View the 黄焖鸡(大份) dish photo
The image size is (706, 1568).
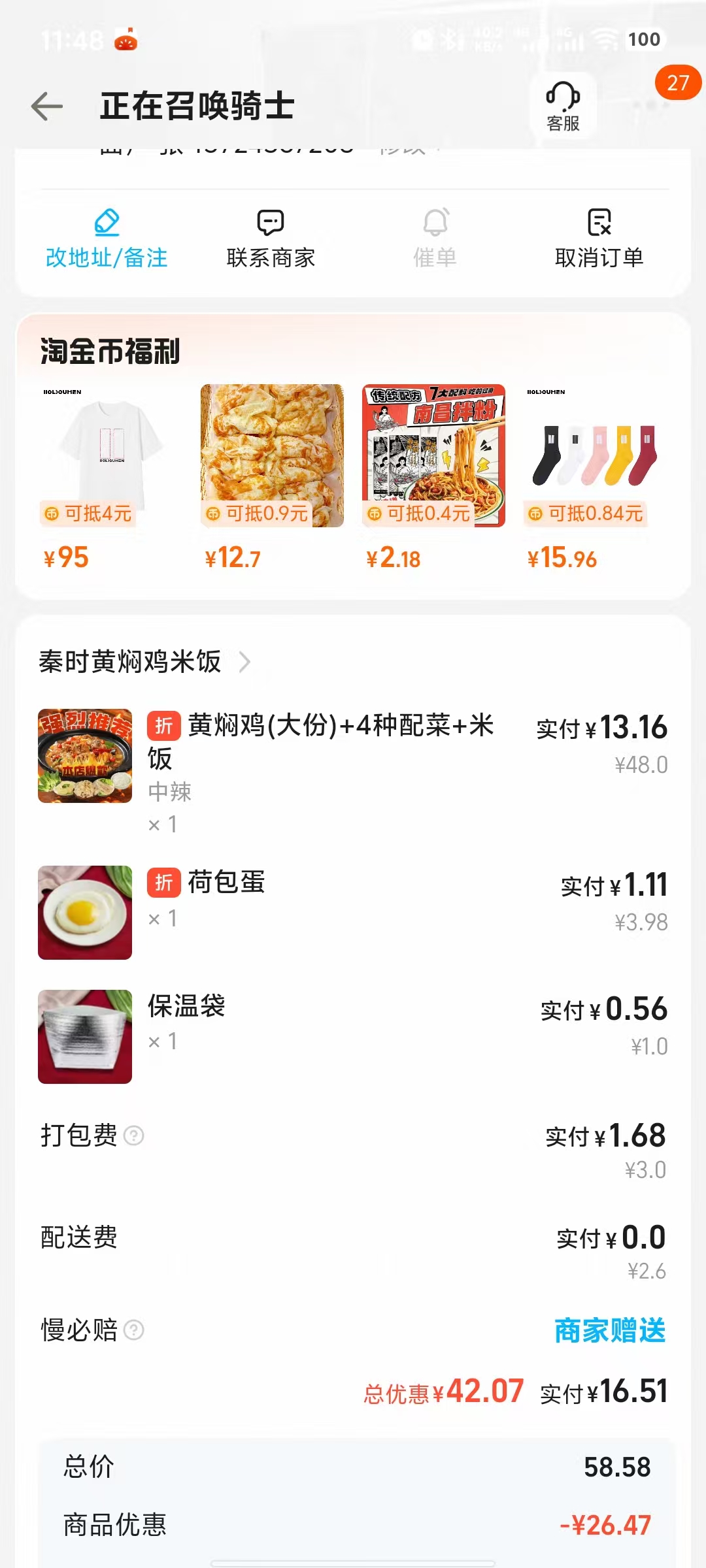pos(85,756)
